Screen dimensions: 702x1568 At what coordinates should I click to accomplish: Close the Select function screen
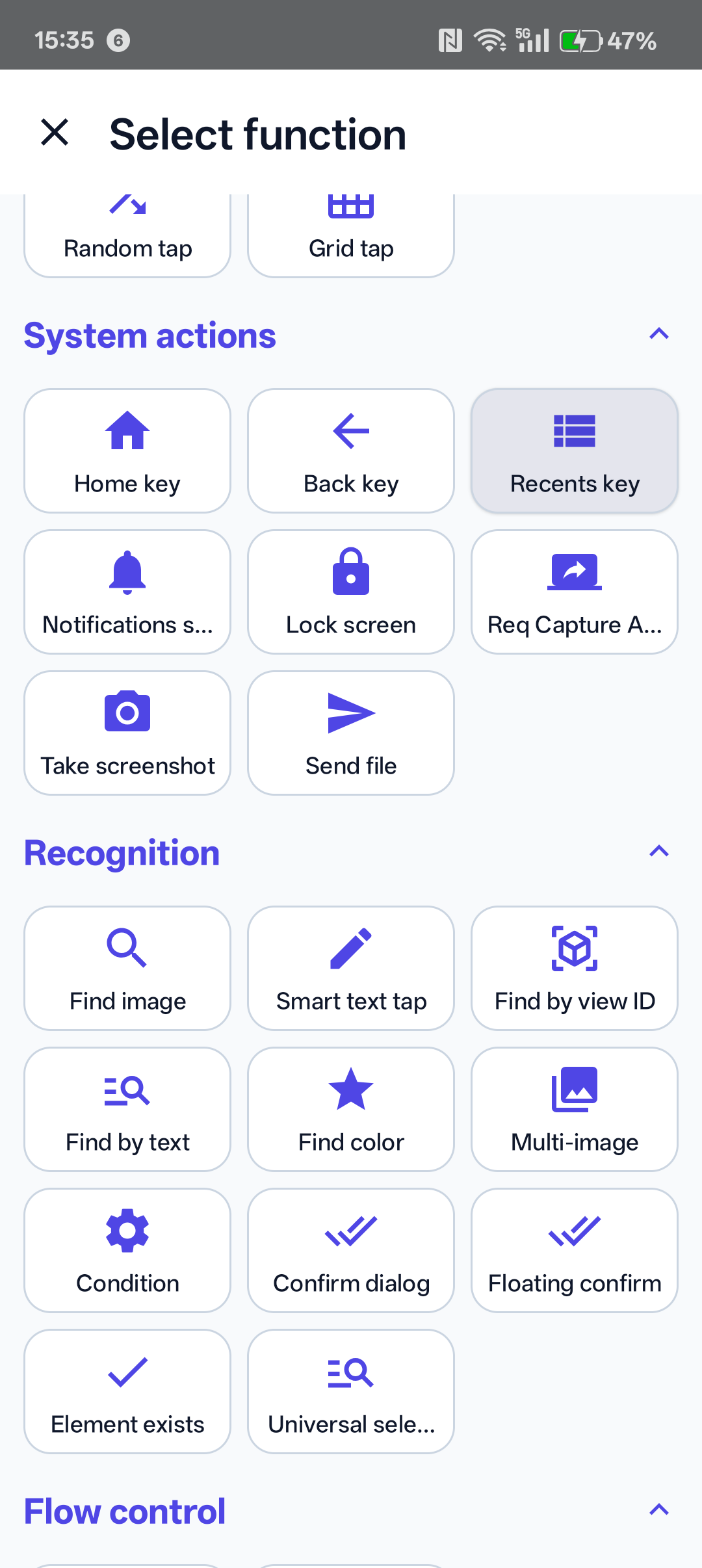[55, 133]
